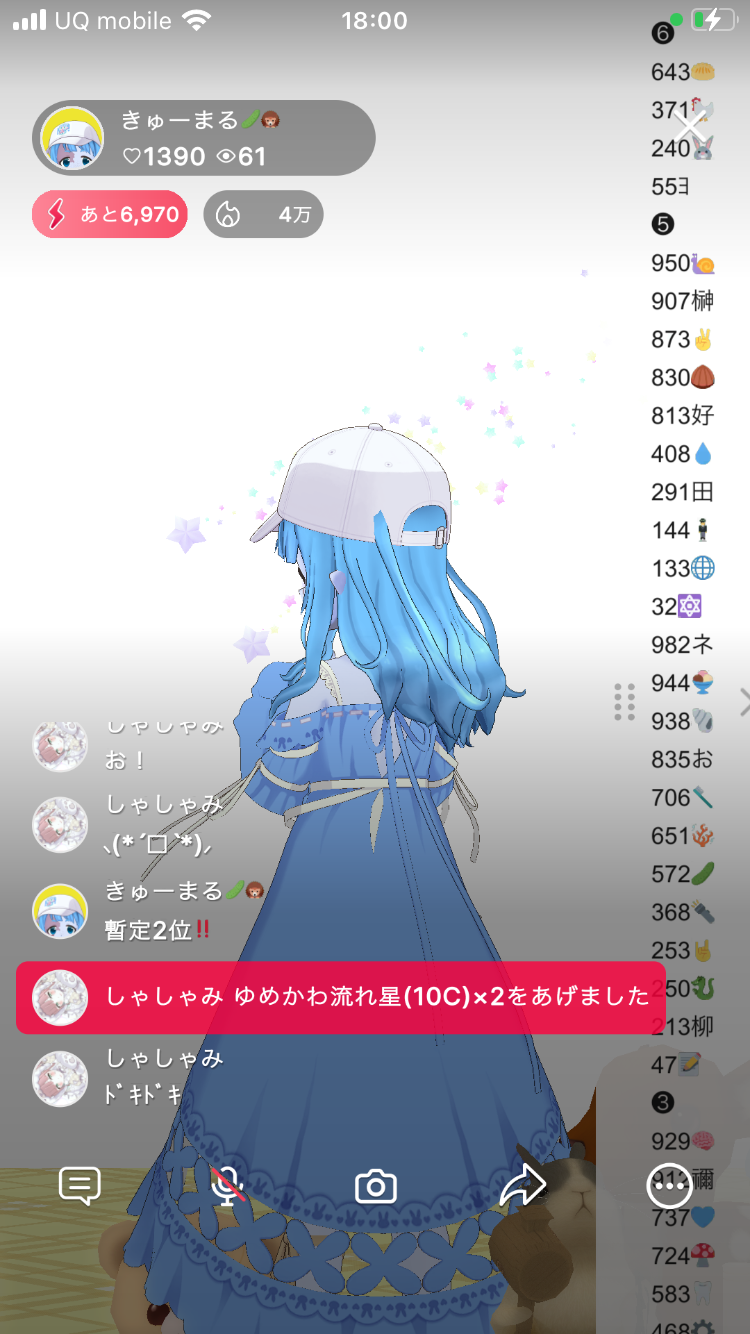Tap the ゆめかわ流れ星 gift notification
The image size is (750, 1334).
[340, 997]
